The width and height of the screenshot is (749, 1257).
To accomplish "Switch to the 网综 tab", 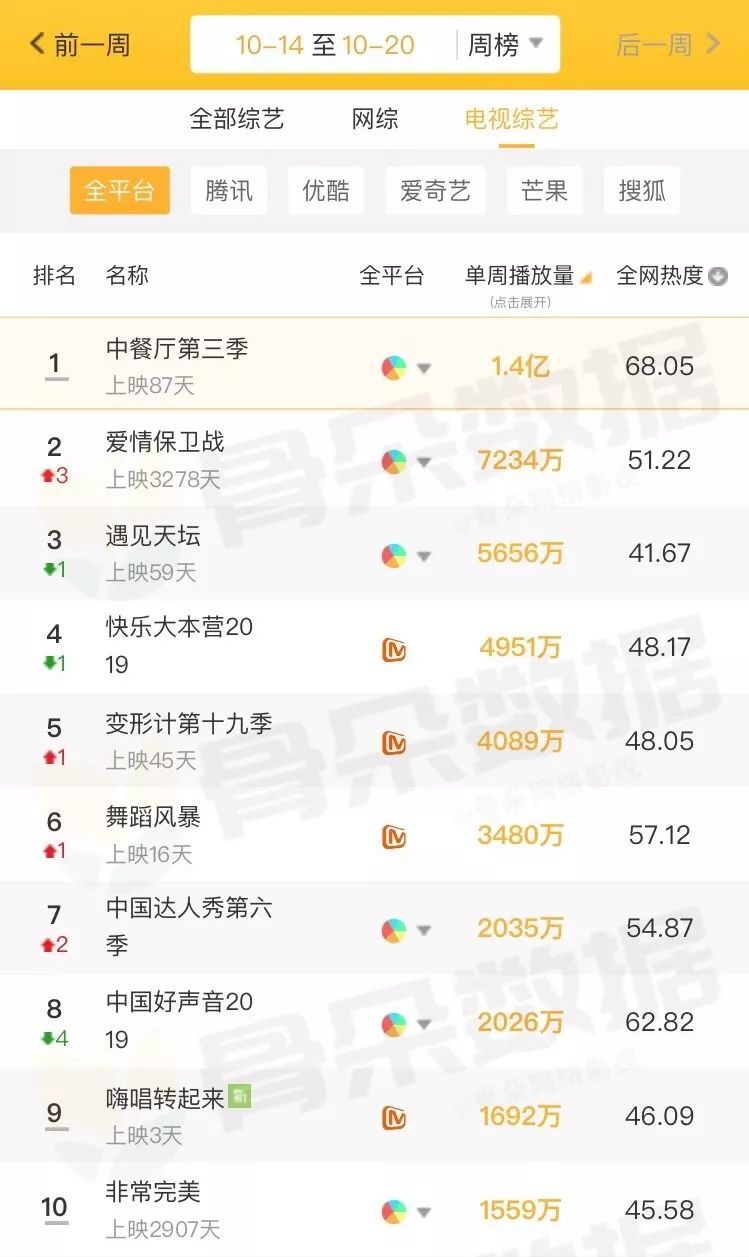I will point(375,120).
